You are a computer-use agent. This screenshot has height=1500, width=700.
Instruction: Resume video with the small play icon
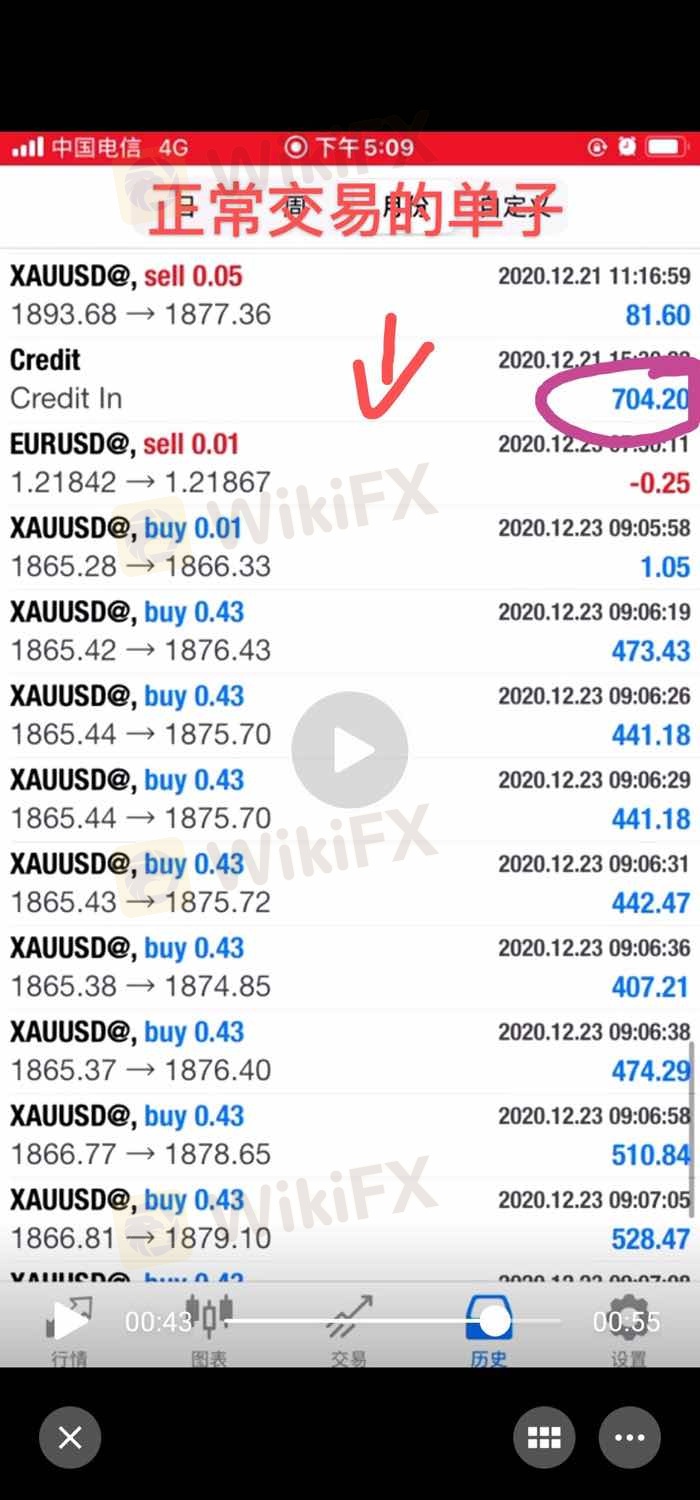(x=70, y=1321)
